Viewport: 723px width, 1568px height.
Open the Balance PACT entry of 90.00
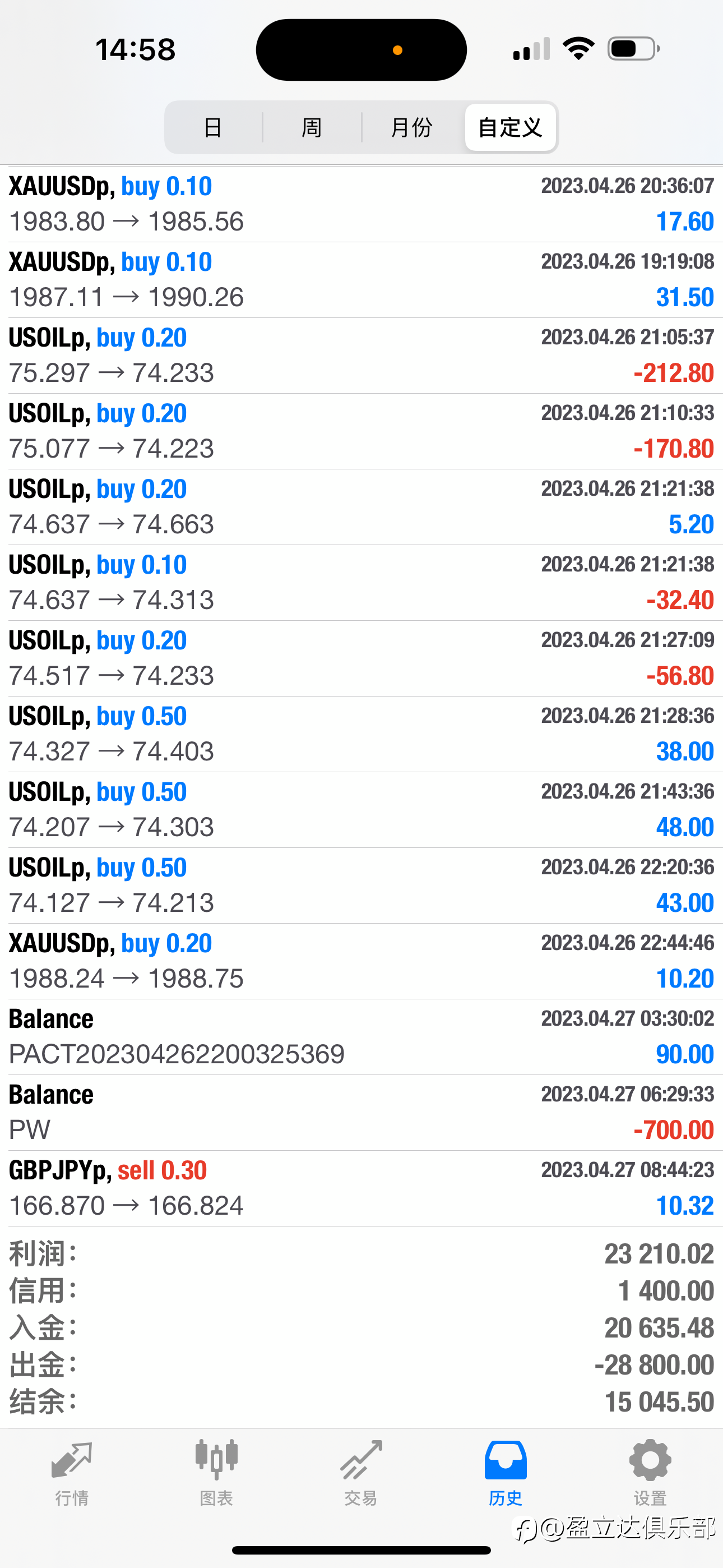[x=361, y=1036]
